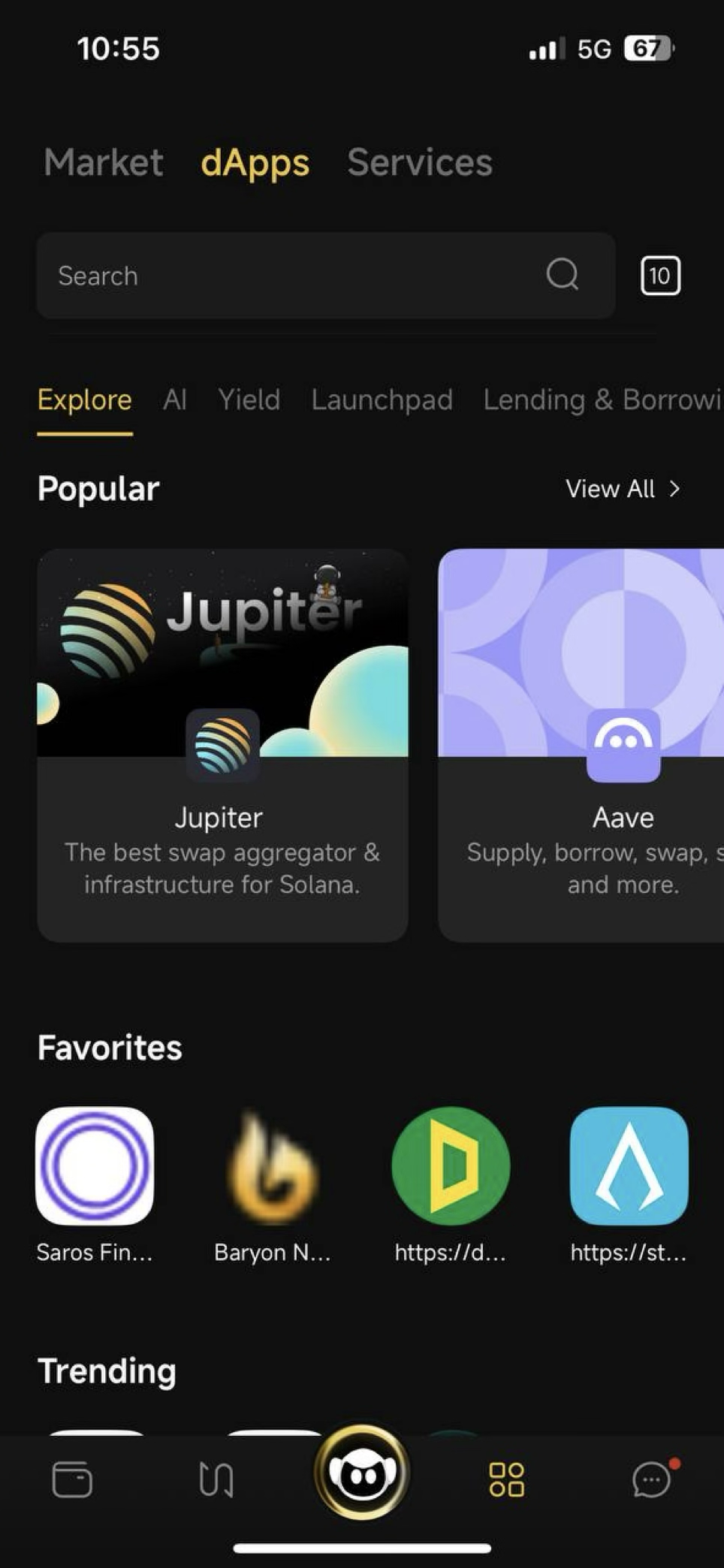
Task: Open the browser tabs counter showing 10
Action: [660, 276]
